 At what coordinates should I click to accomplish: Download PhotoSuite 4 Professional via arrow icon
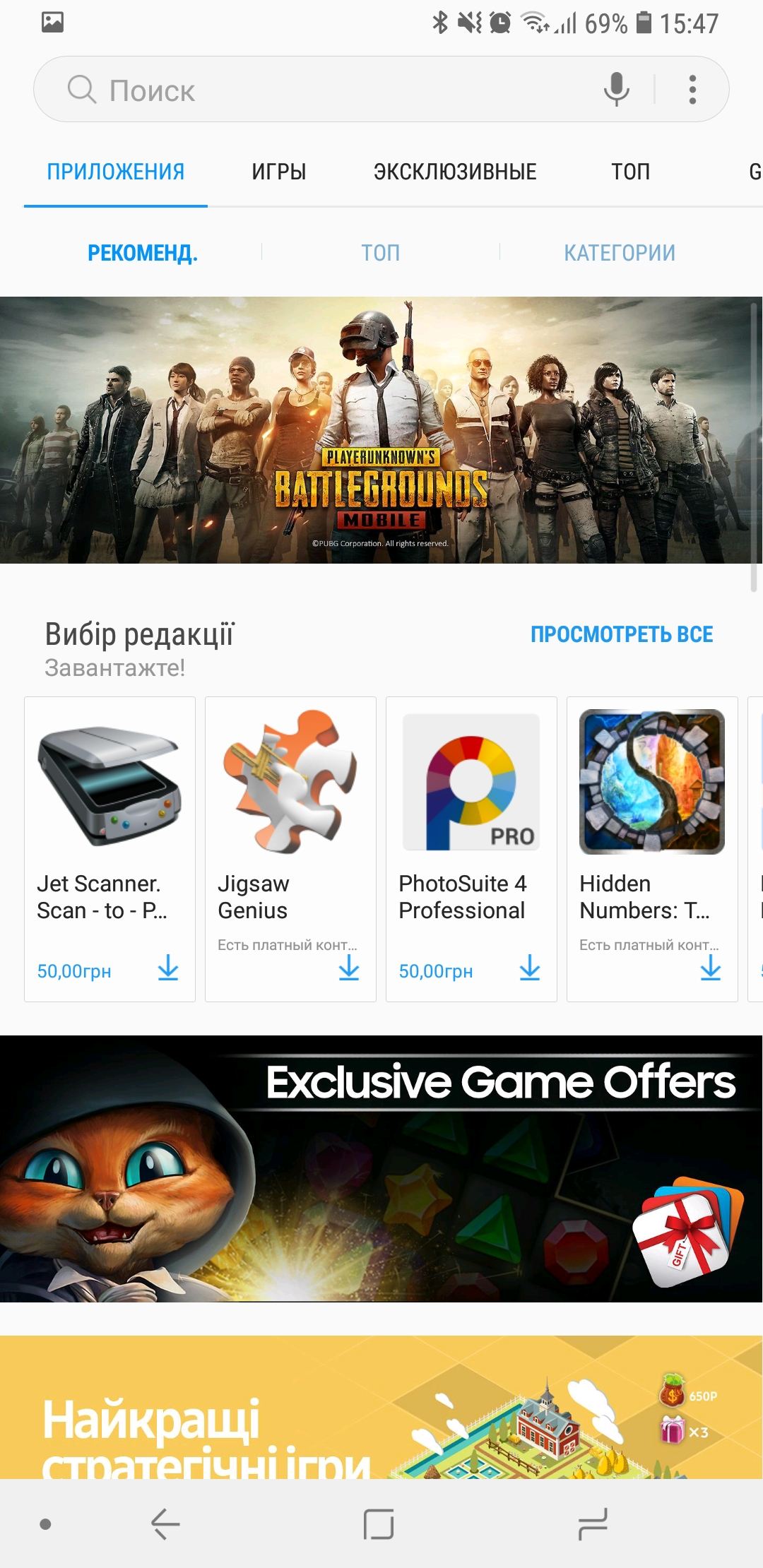(530, 968)
